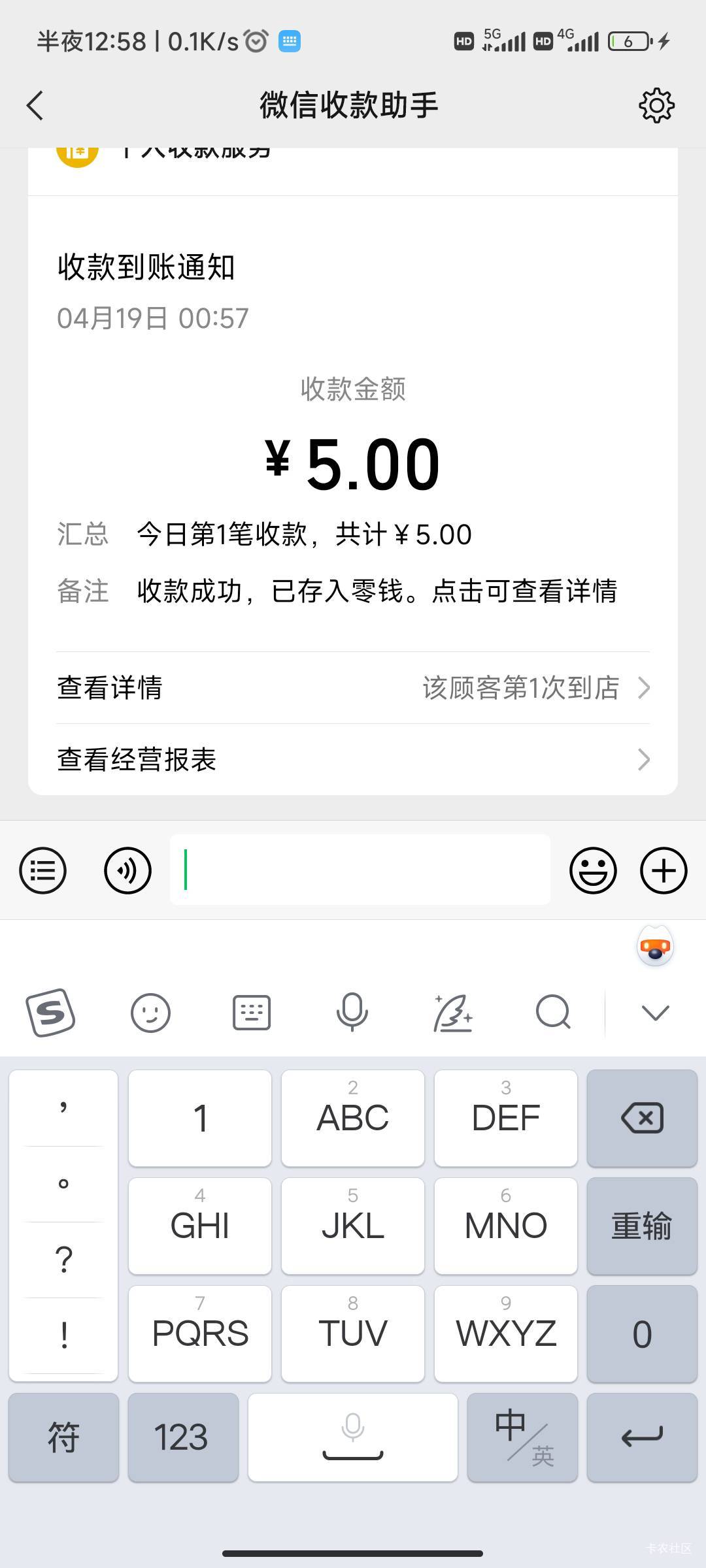
Task: Tap the backspace key
Action: click(642, 1118)
